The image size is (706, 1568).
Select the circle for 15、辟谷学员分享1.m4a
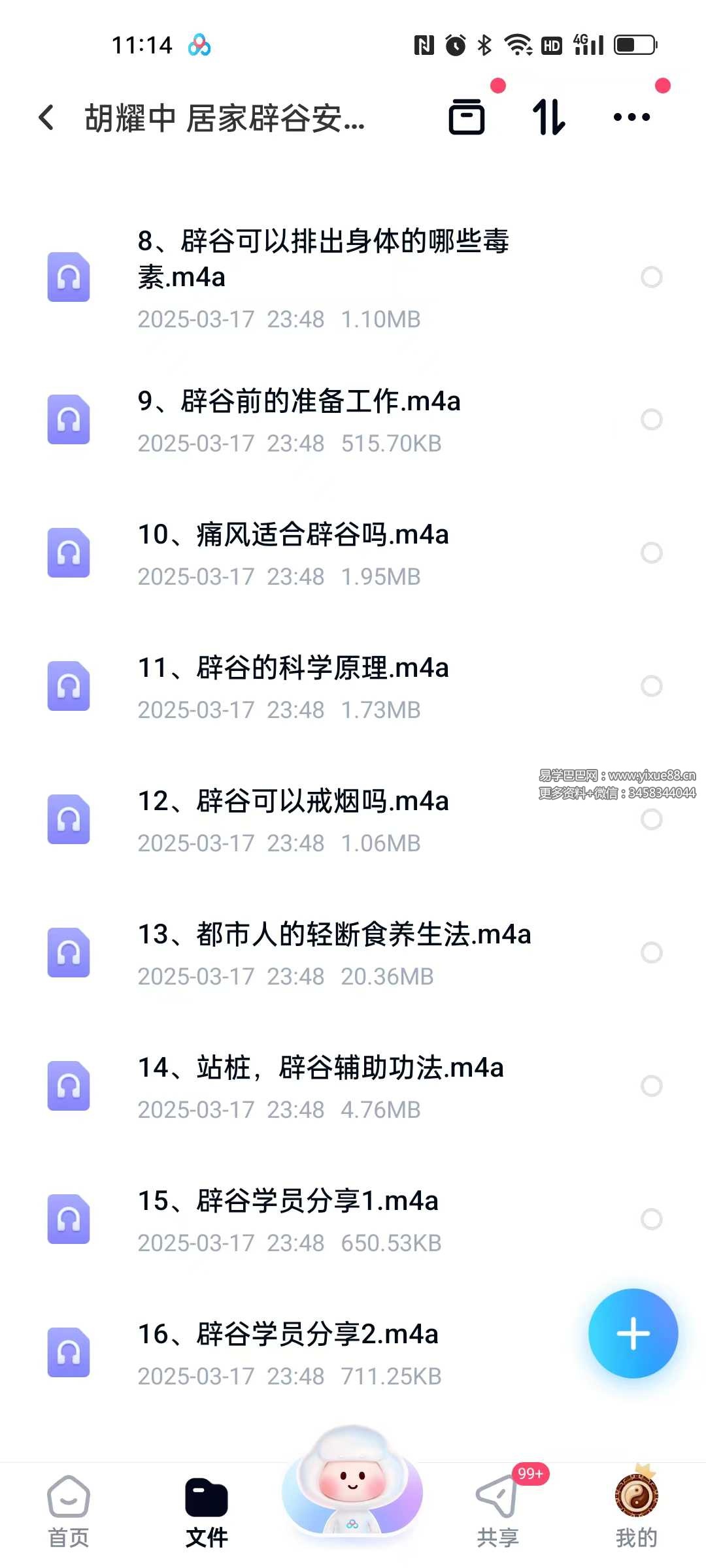651,1219
